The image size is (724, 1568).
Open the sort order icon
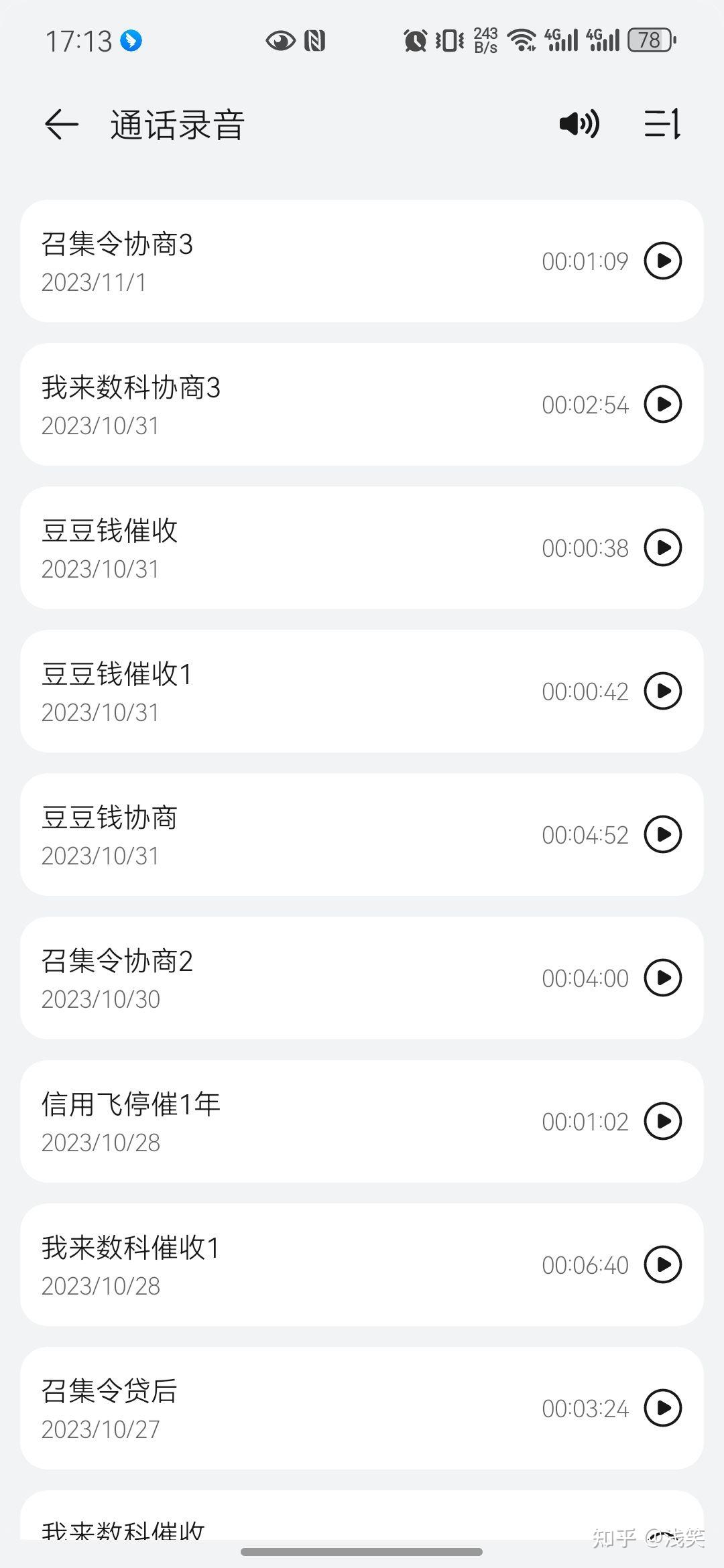662,124
